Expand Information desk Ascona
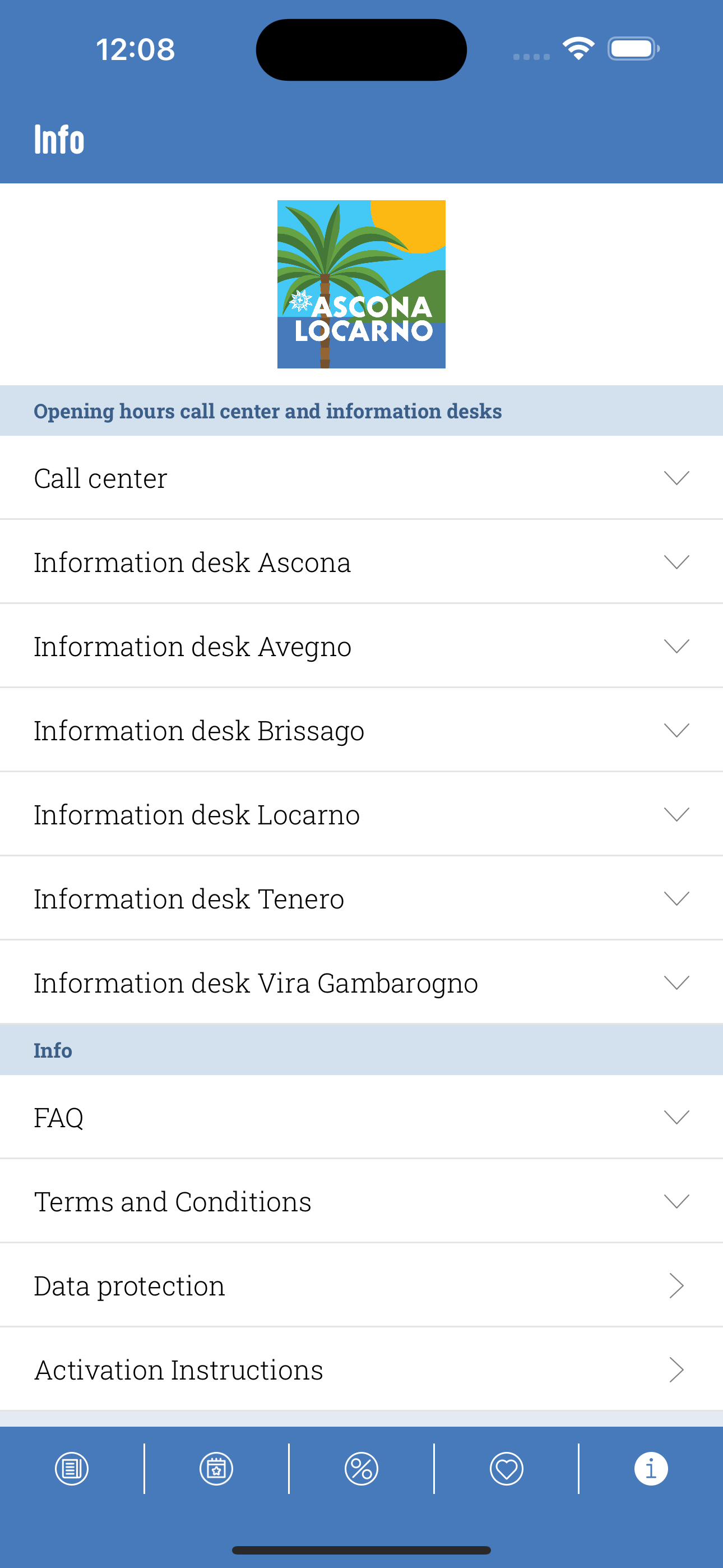This screenshot has height=1568, width=723. pyautogui.click(x=361, y=562)
